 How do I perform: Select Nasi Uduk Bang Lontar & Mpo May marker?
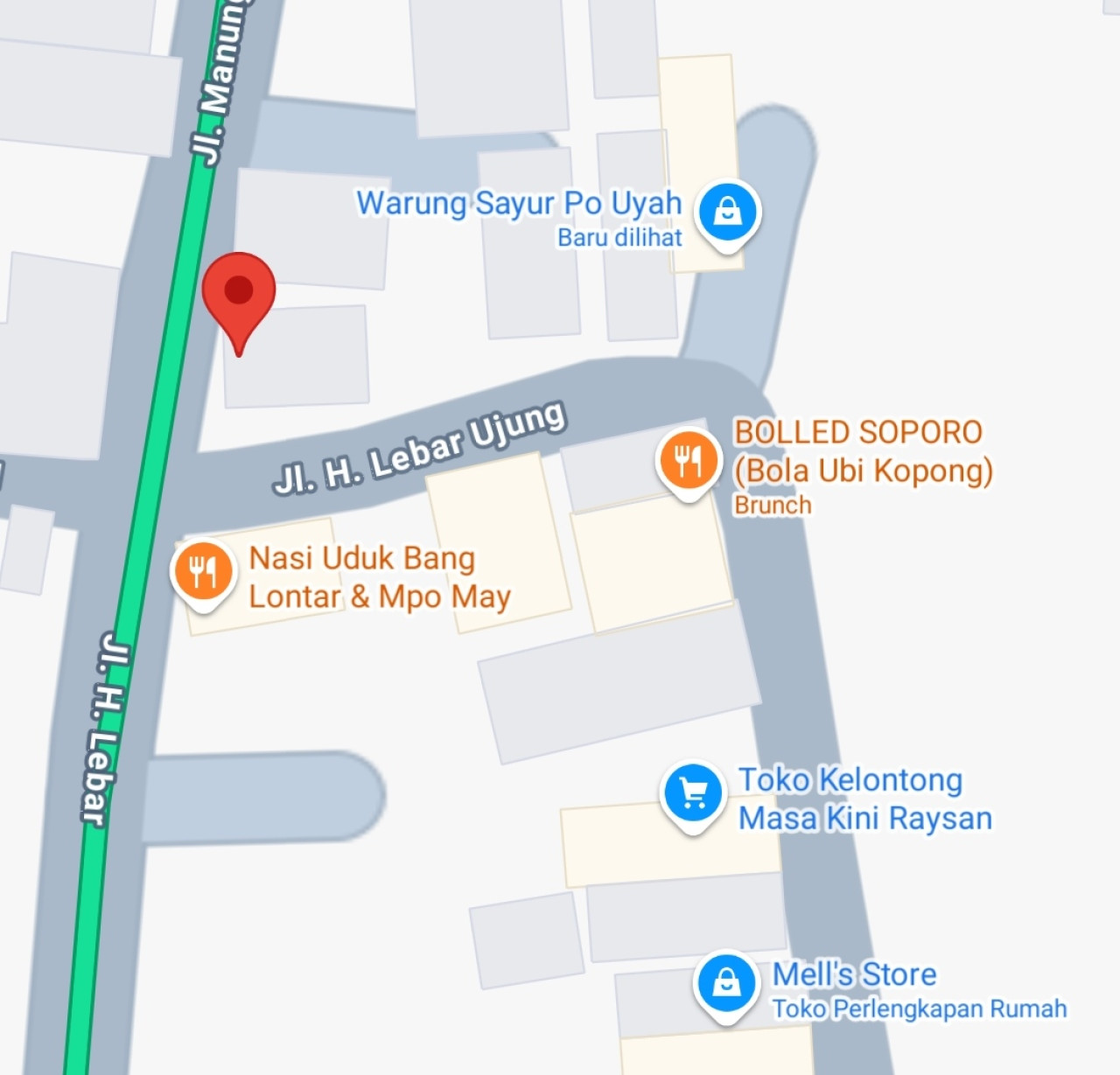203,572
